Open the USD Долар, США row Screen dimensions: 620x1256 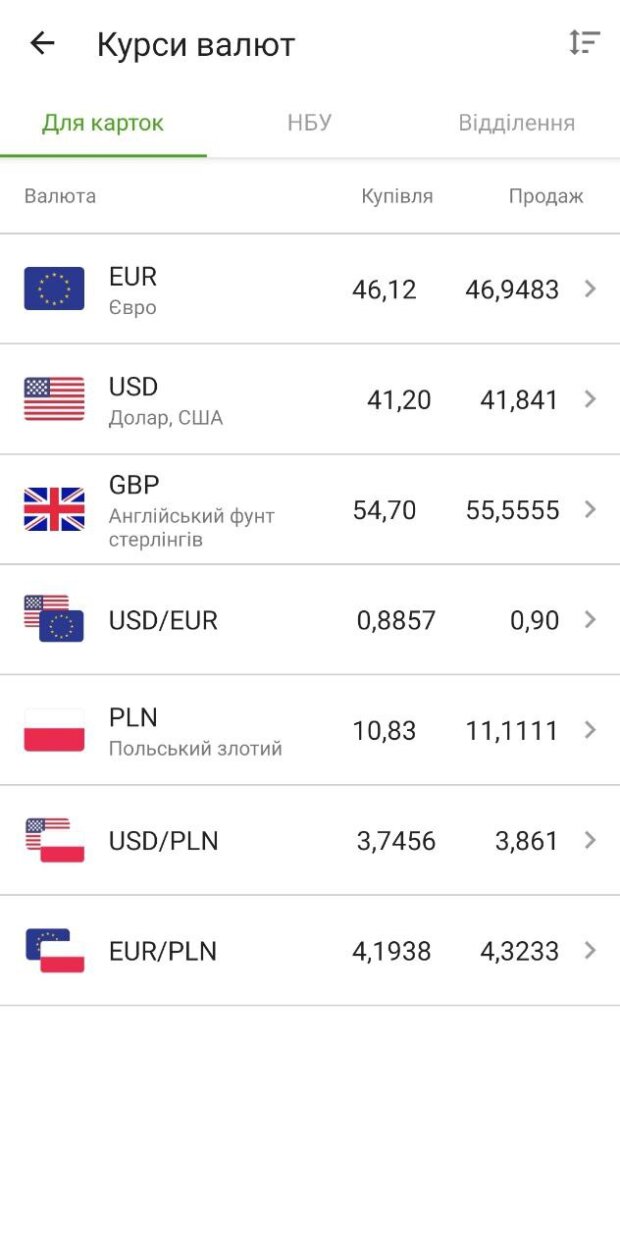[x=310, y=399]
